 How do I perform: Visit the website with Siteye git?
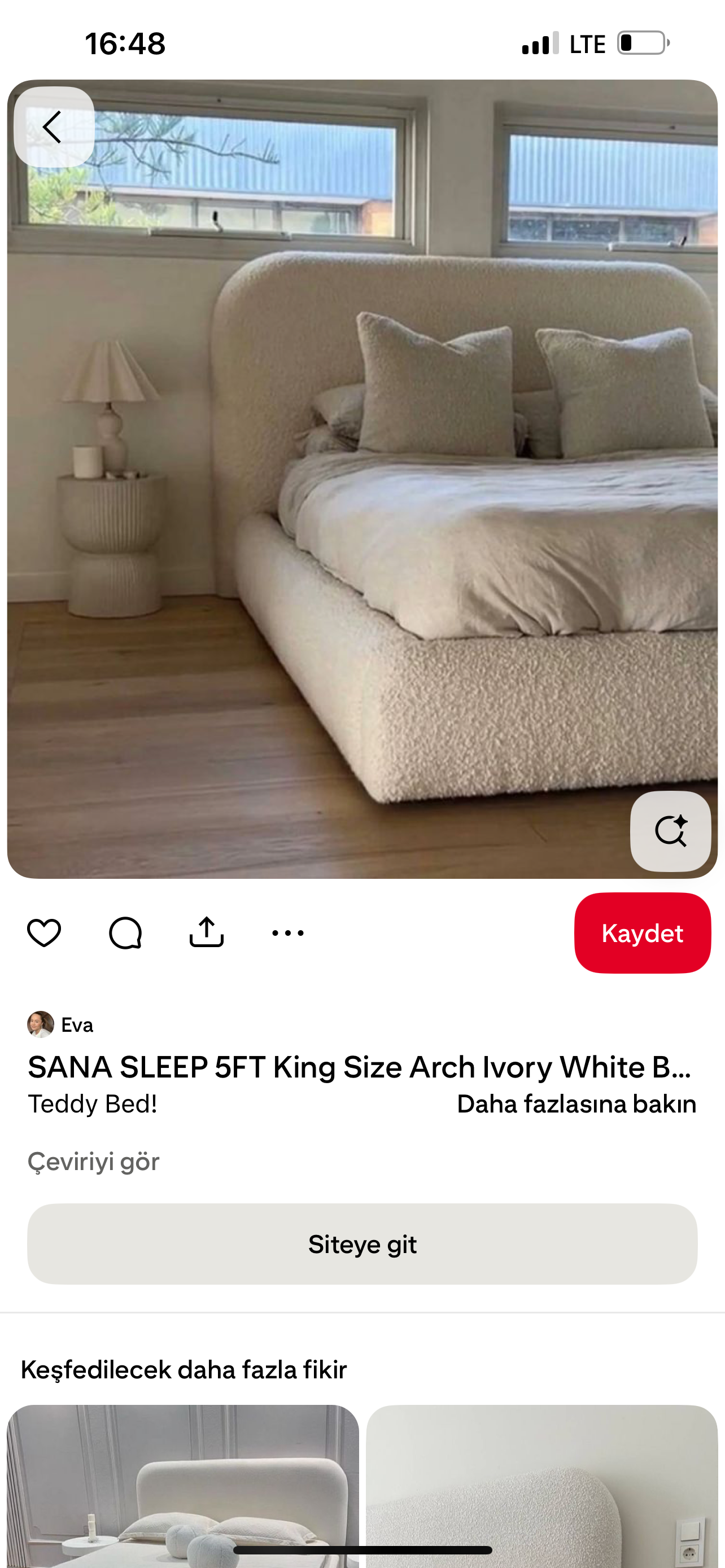(x=362, y=1244)
